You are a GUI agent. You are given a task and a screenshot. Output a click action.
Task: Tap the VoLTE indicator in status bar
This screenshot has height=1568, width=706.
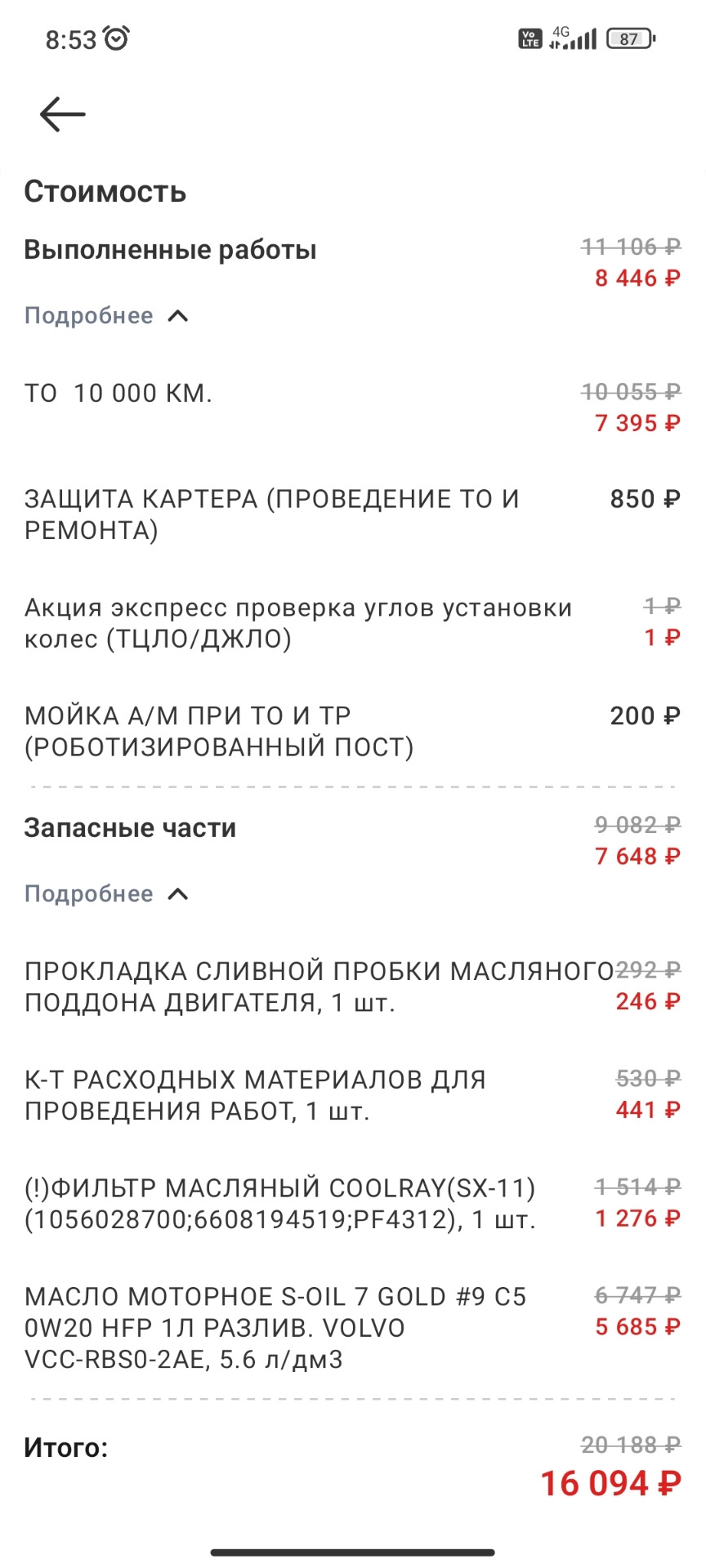click(529, 37)
